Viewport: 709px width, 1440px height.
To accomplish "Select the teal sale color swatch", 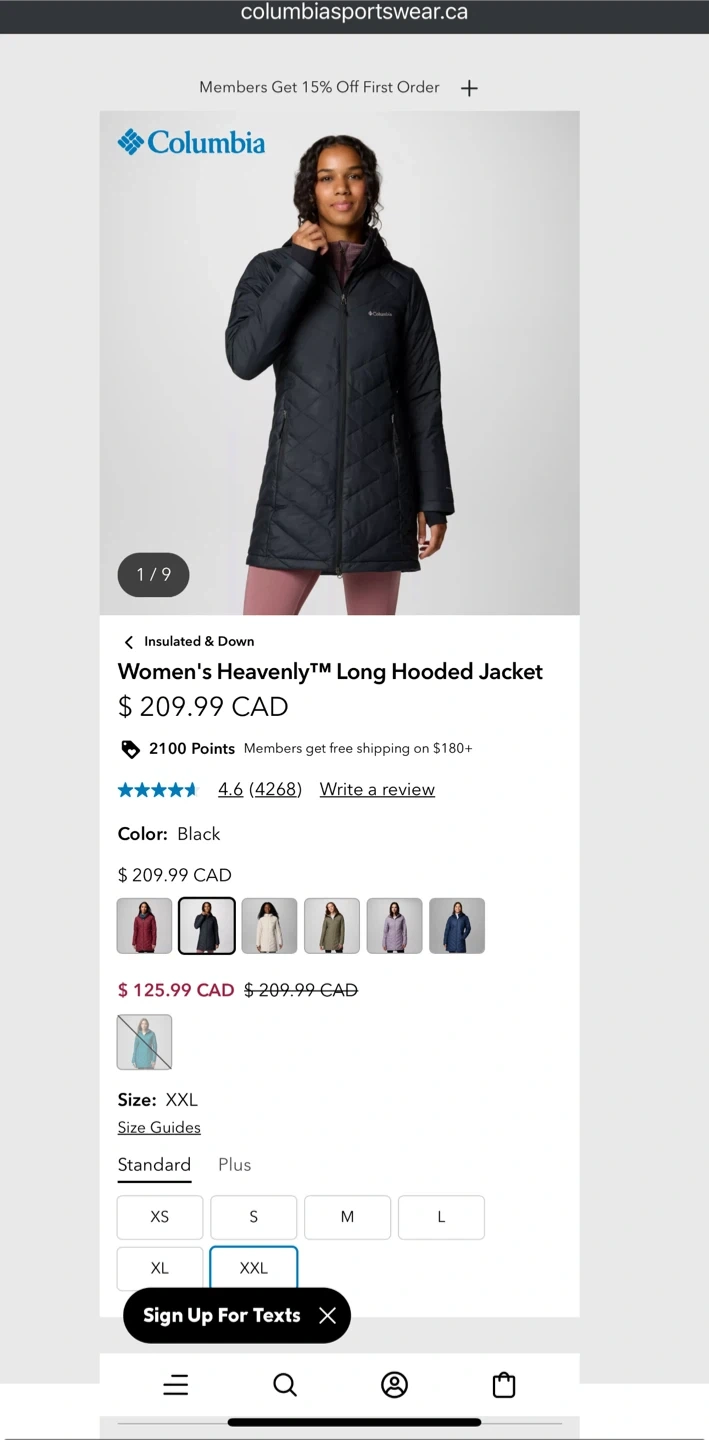I will pyautogui.click(x=144, y=1042).
